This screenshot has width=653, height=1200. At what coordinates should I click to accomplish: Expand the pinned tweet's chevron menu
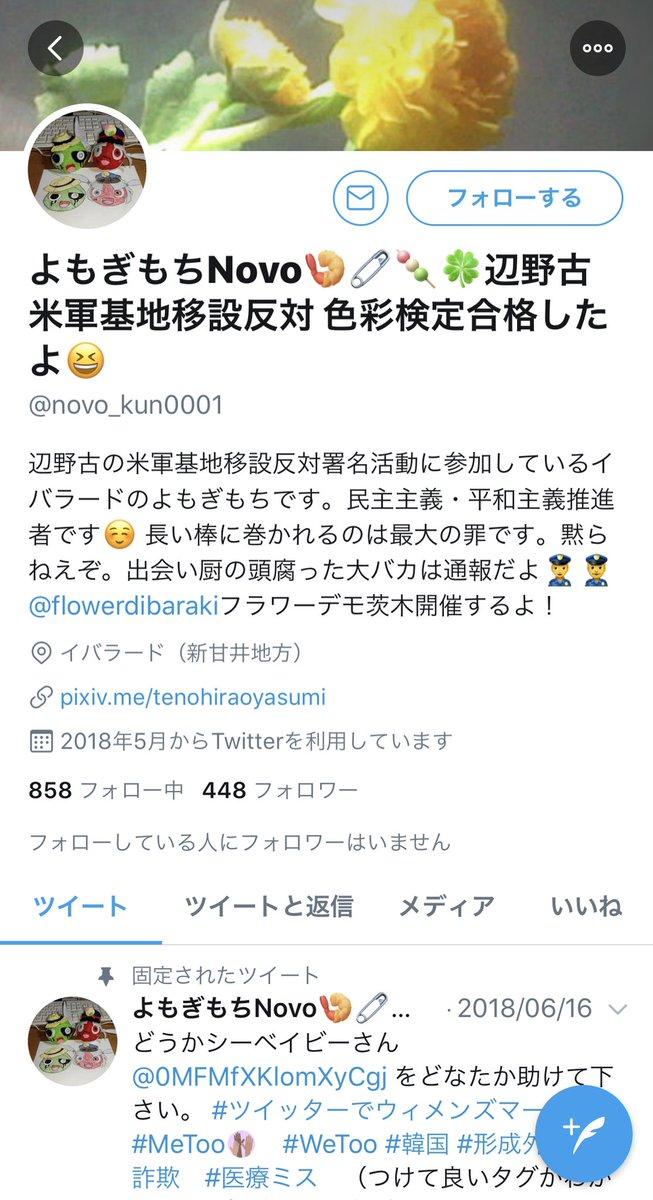click(617, 1009)
